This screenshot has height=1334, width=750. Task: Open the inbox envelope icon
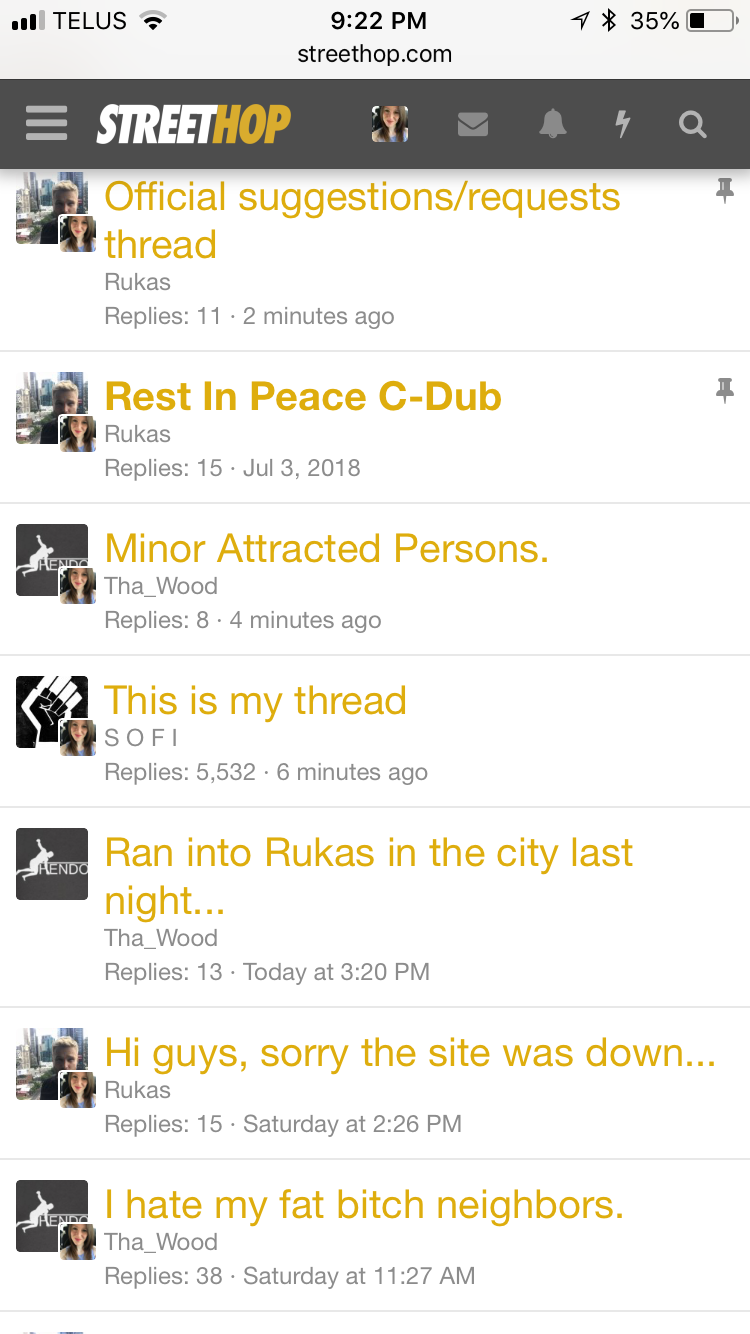[473, 124]
